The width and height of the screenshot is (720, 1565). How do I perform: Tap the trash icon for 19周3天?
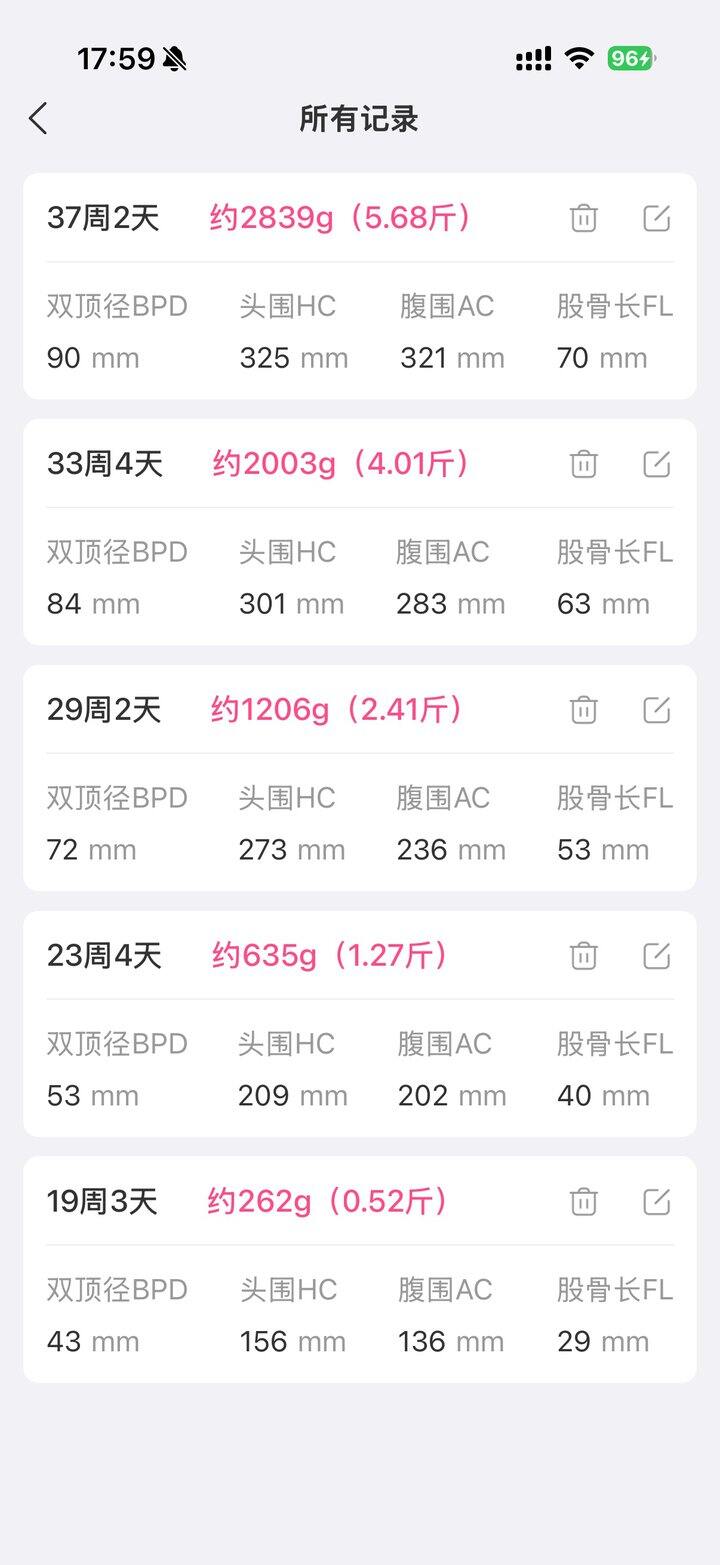tap(584, 1202)
